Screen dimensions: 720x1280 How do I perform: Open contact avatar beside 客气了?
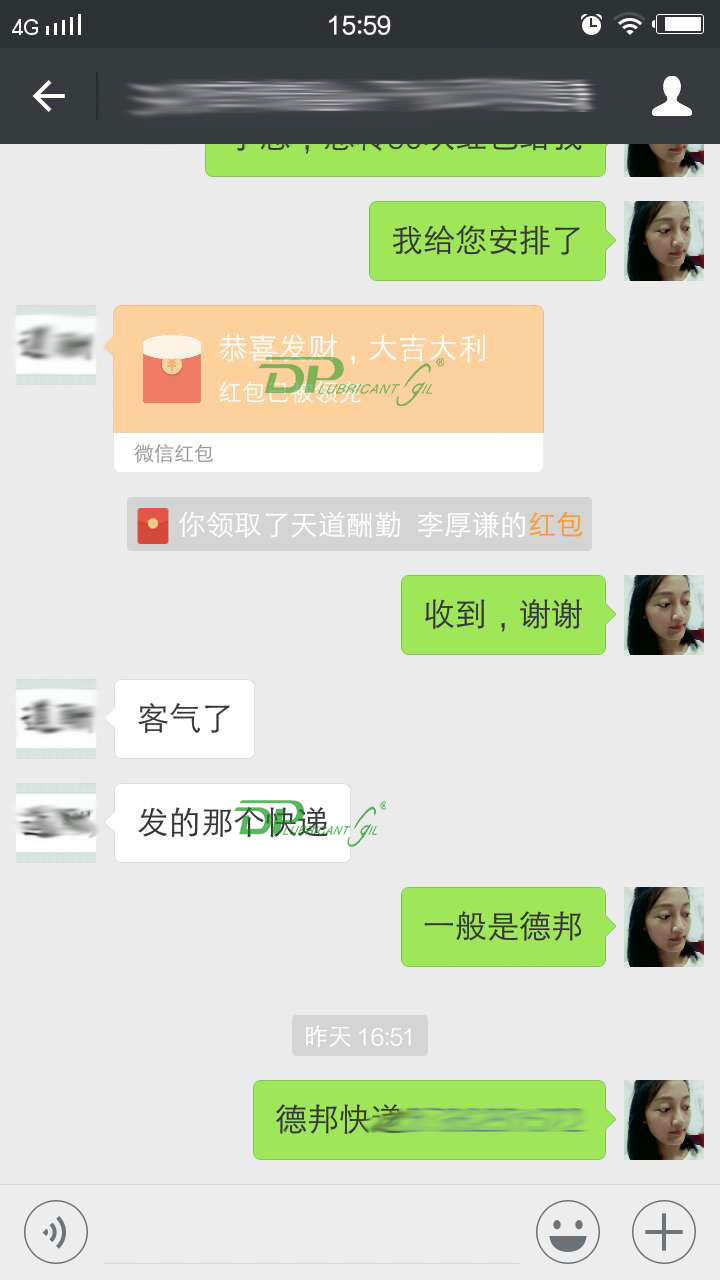(56, 719)
